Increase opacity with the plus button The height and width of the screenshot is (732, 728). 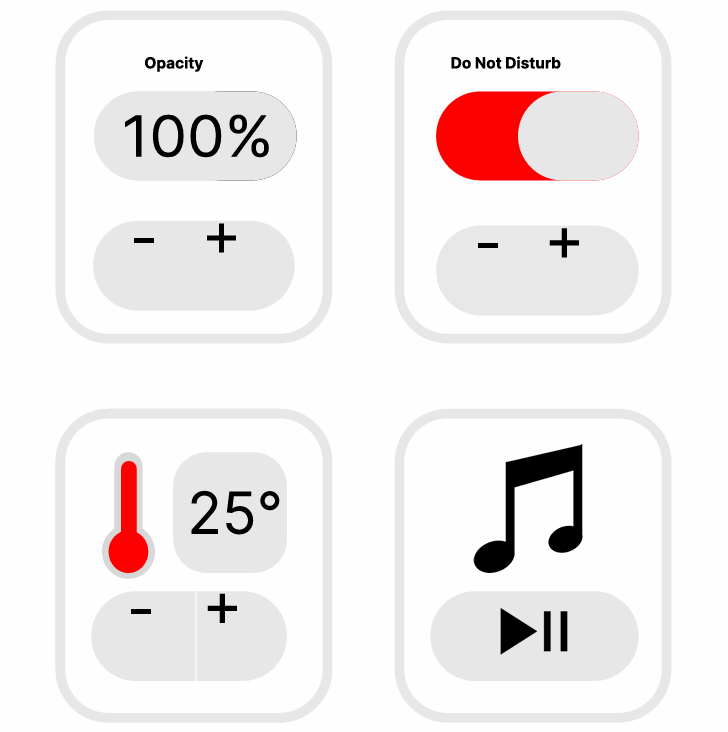221,240
